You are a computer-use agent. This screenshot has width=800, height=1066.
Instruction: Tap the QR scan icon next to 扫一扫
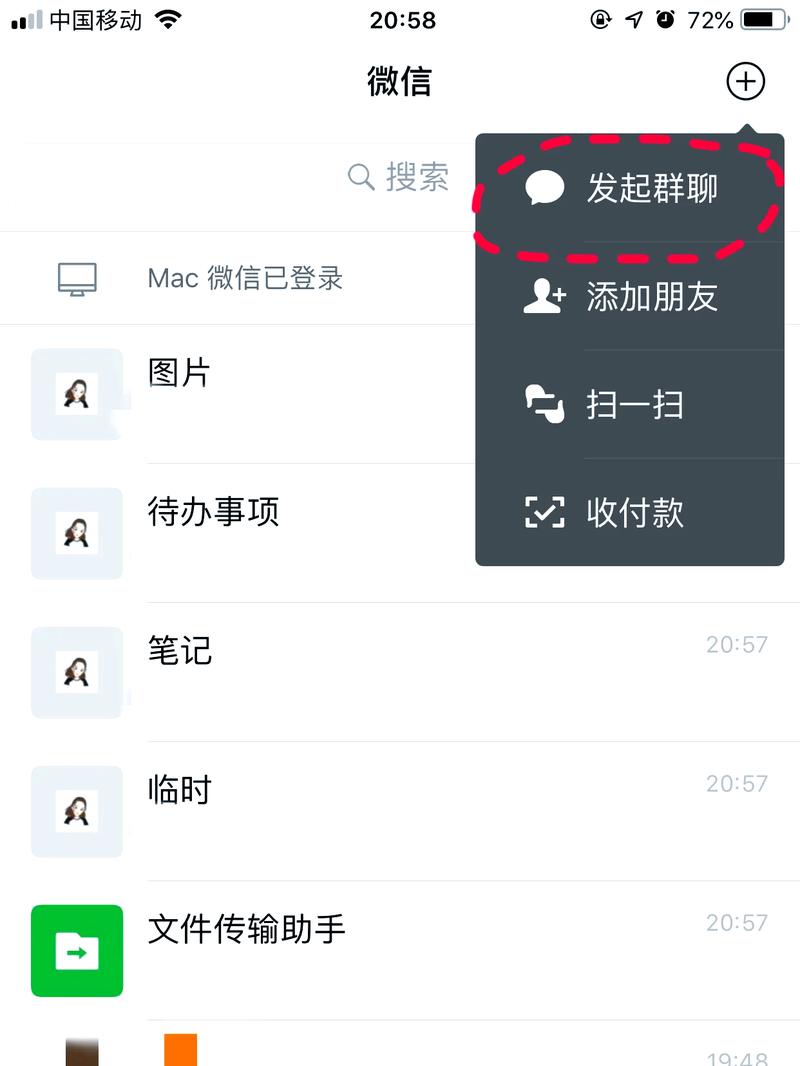(544, 404)
